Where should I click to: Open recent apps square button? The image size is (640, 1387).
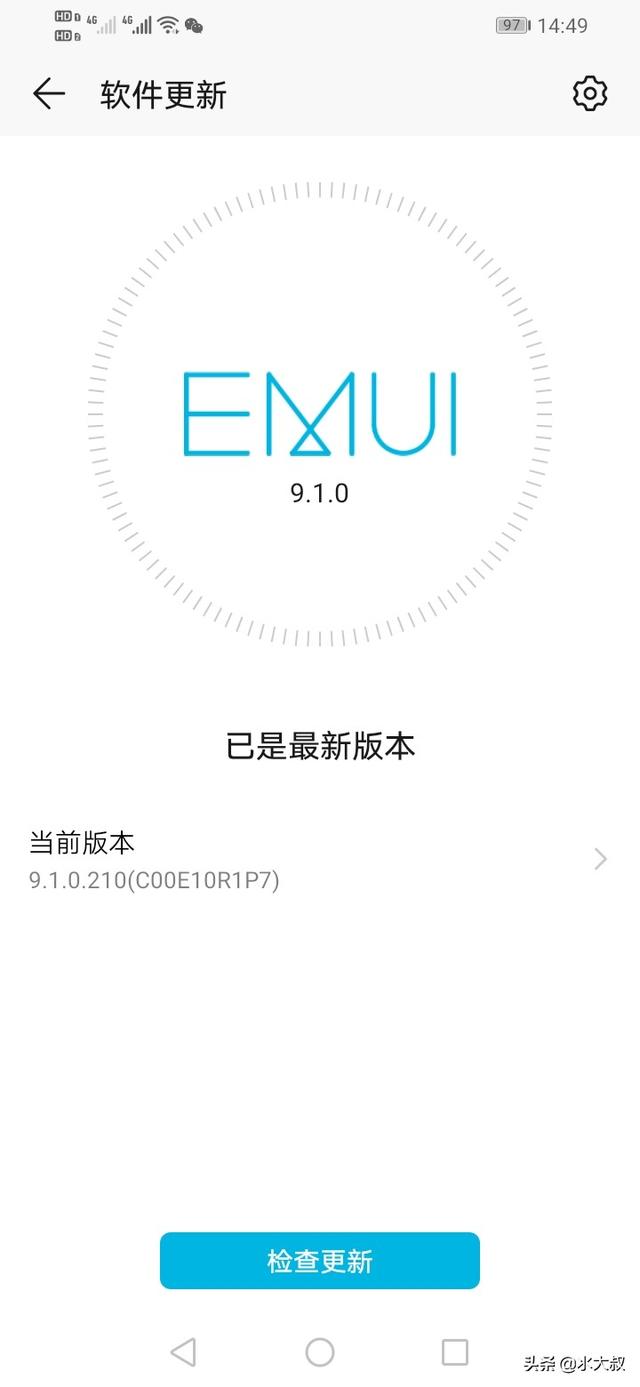(x=455, y=1352)
